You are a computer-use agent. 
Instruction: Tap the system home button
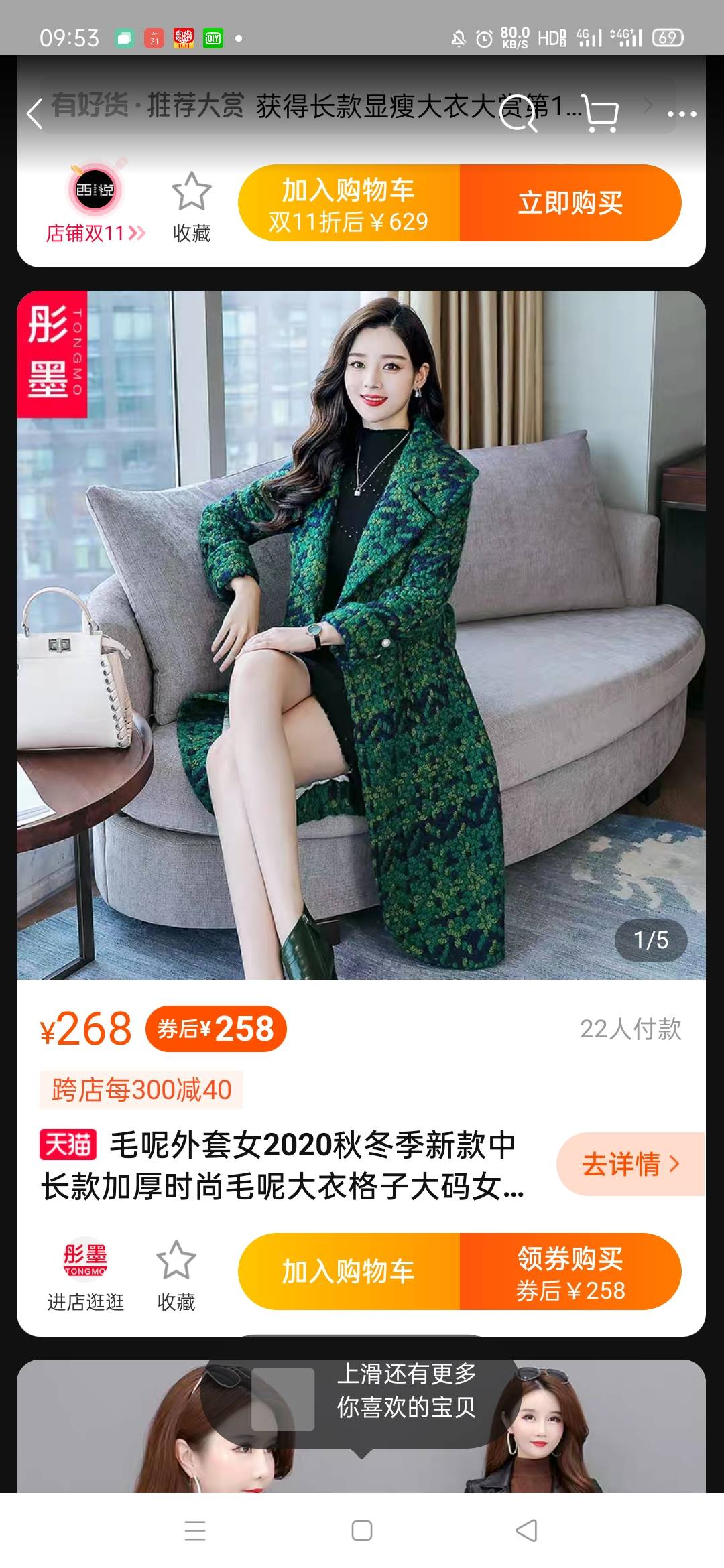pos(362,1530)
